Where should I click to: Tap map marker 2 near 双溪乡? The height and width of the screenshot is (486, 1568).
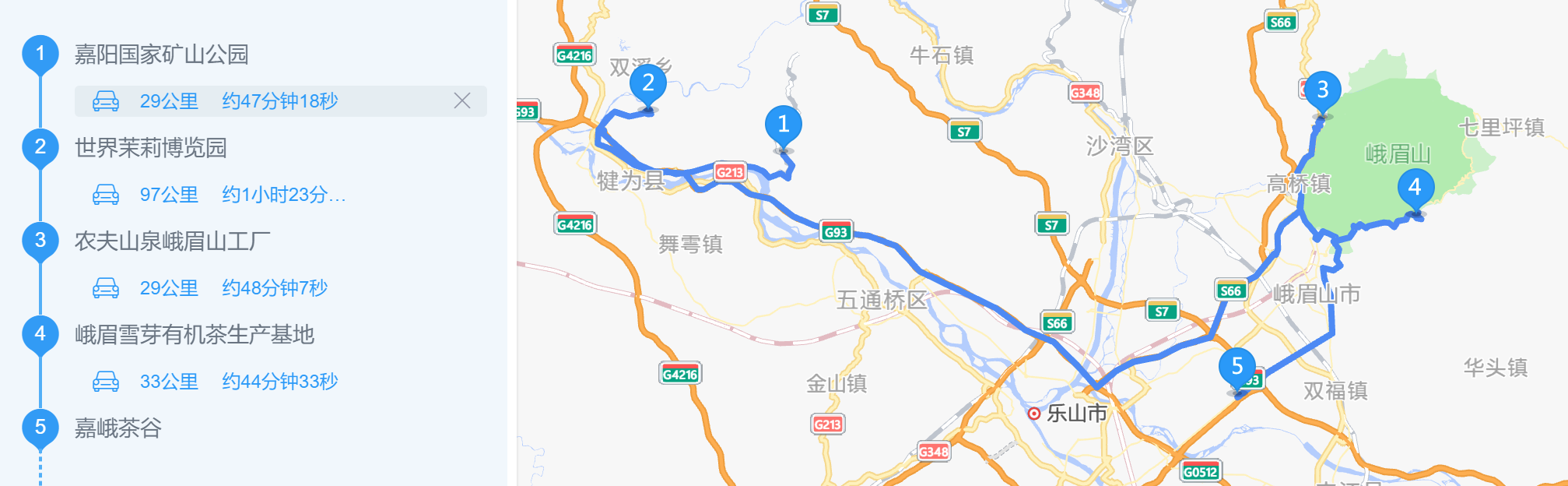click(x=647, y=83)
